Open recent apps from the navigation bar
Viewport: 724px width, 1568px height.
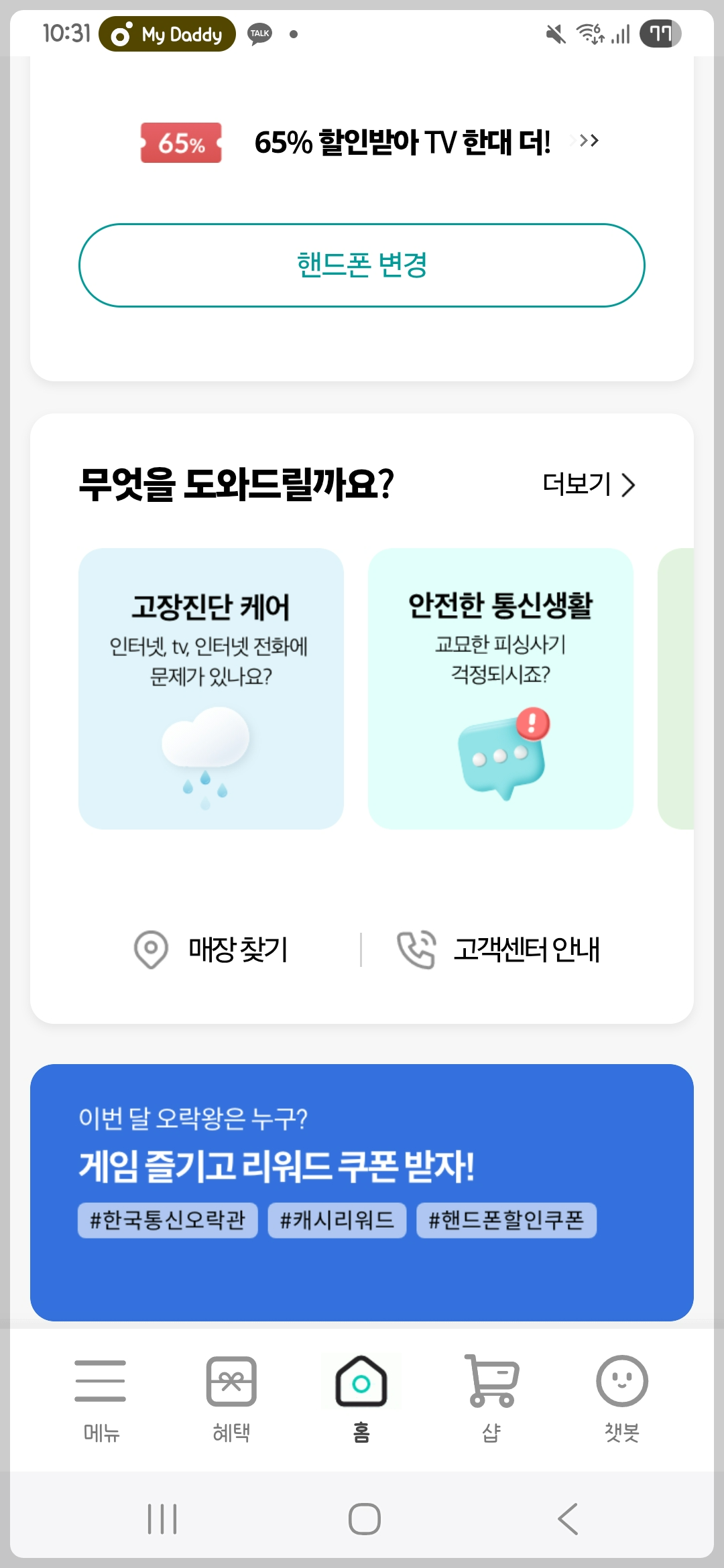(162, 1519)
